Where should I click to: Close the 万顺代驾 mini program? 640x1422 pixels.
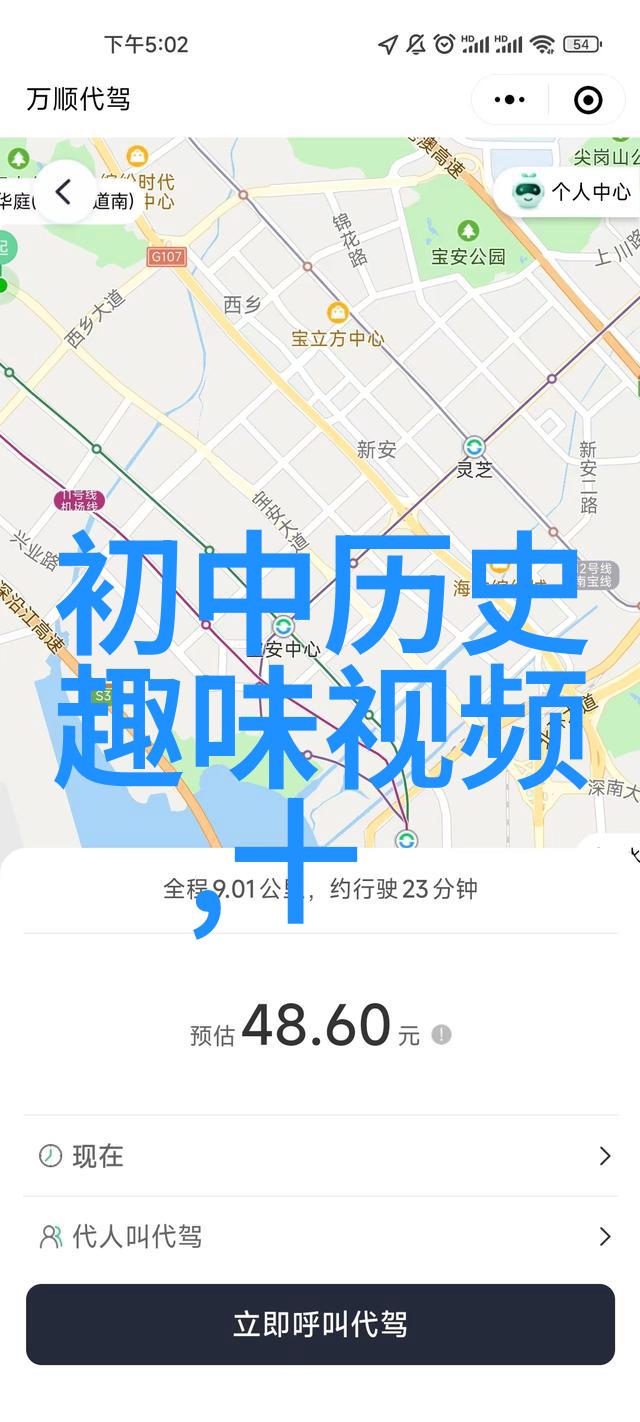[588, 100]
